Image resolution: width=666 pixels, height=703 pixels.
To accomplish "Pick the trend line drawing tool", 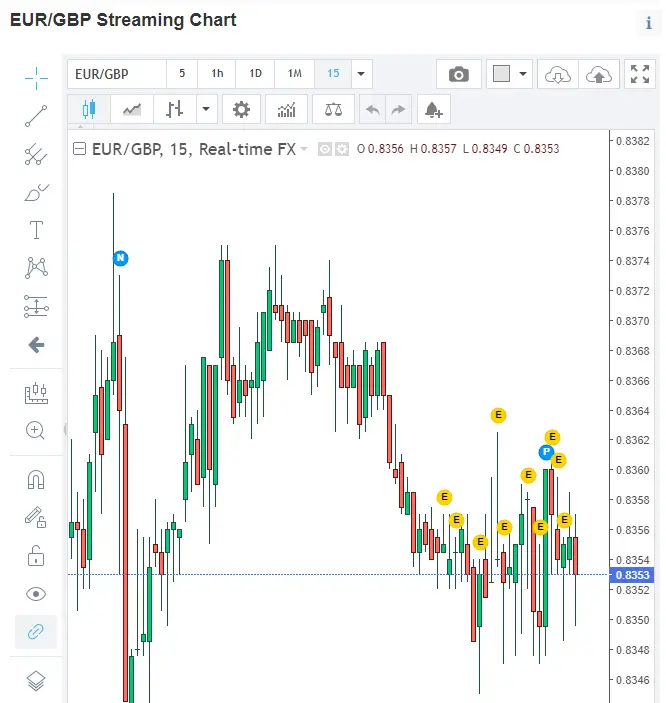I will point(36,116).
